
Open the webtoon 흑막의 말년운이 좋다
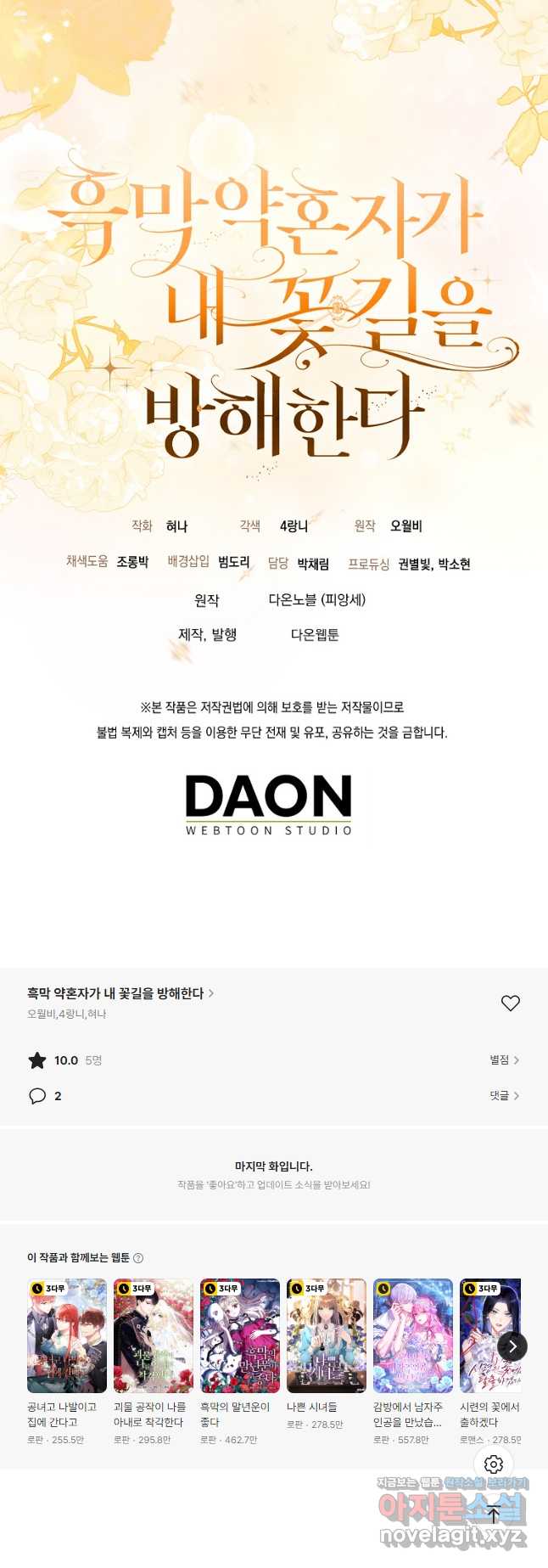point(240,1336)
